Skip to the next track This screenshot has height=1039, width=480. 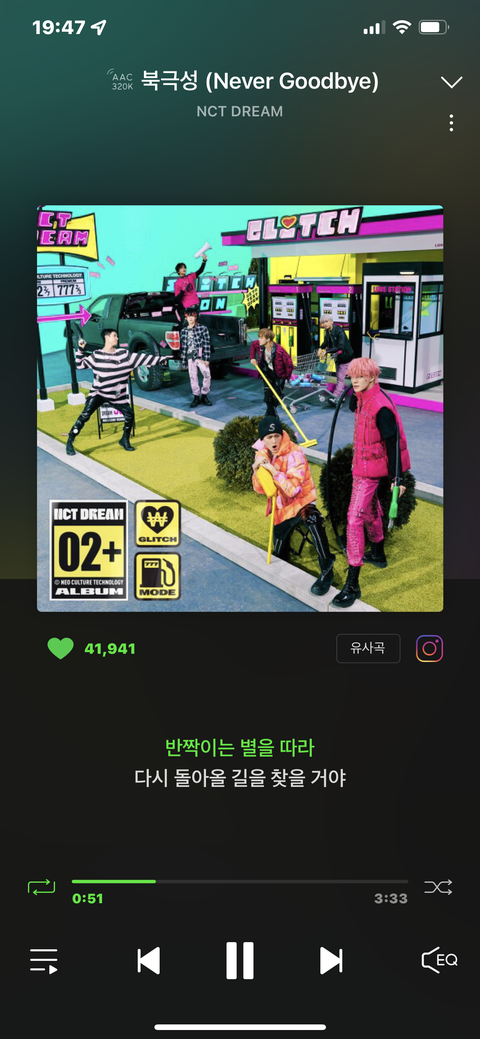(331, 960)
